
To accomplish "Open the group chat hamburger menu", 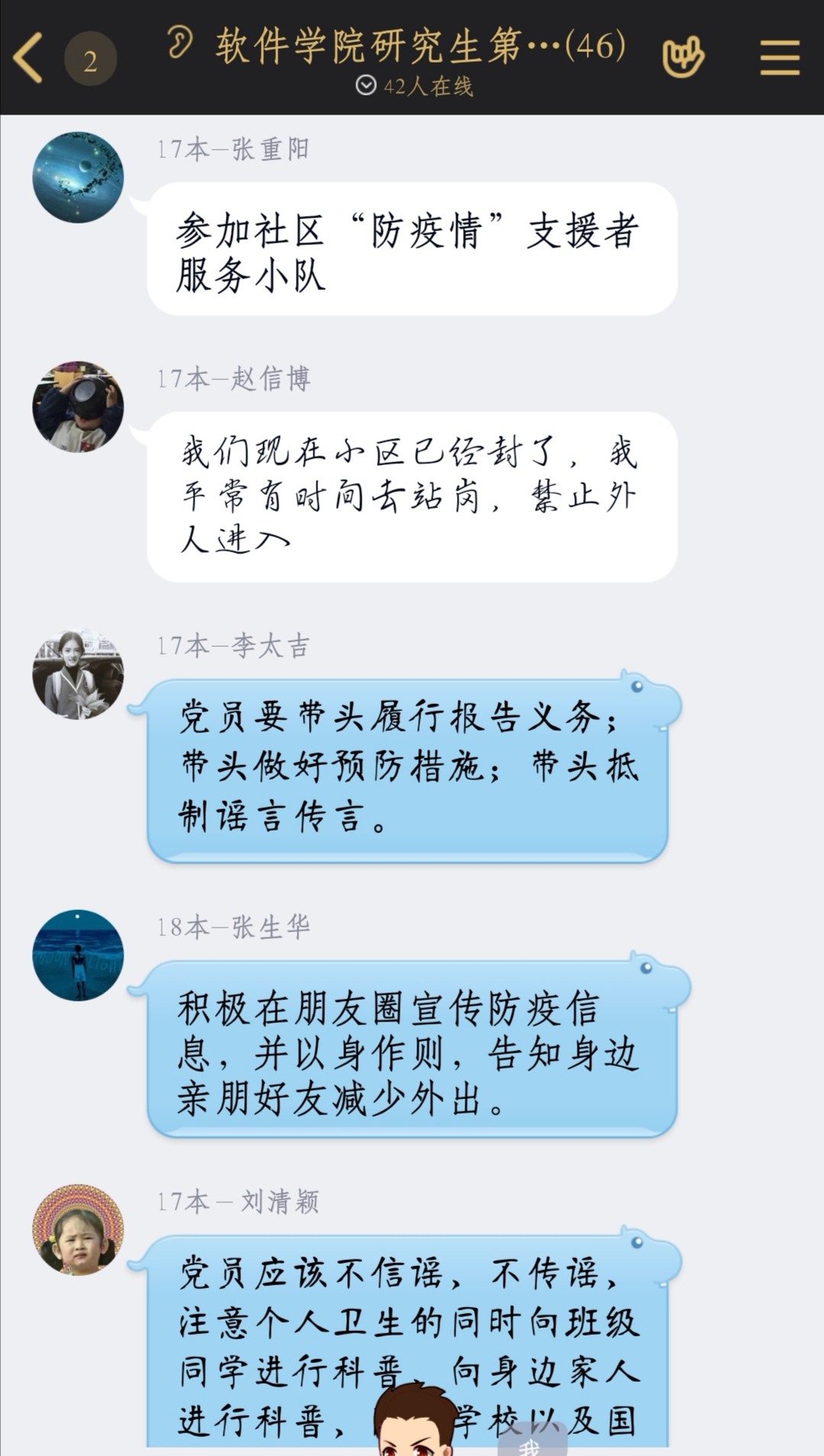I will point(780,58).
